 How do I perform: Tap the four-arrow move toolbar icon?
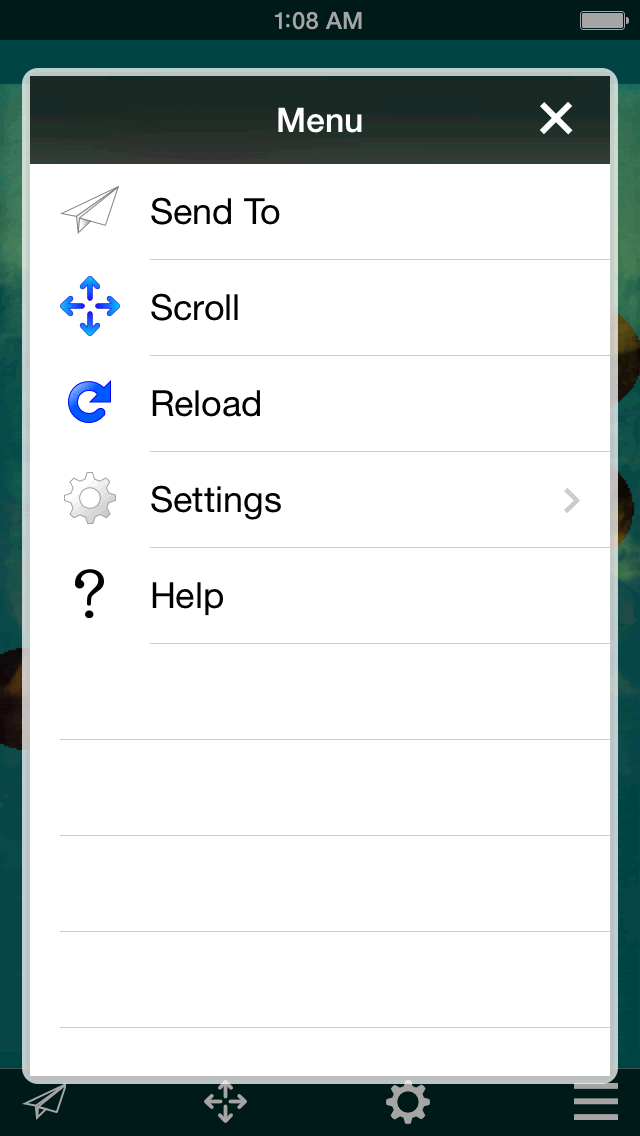pos(225,1102)
